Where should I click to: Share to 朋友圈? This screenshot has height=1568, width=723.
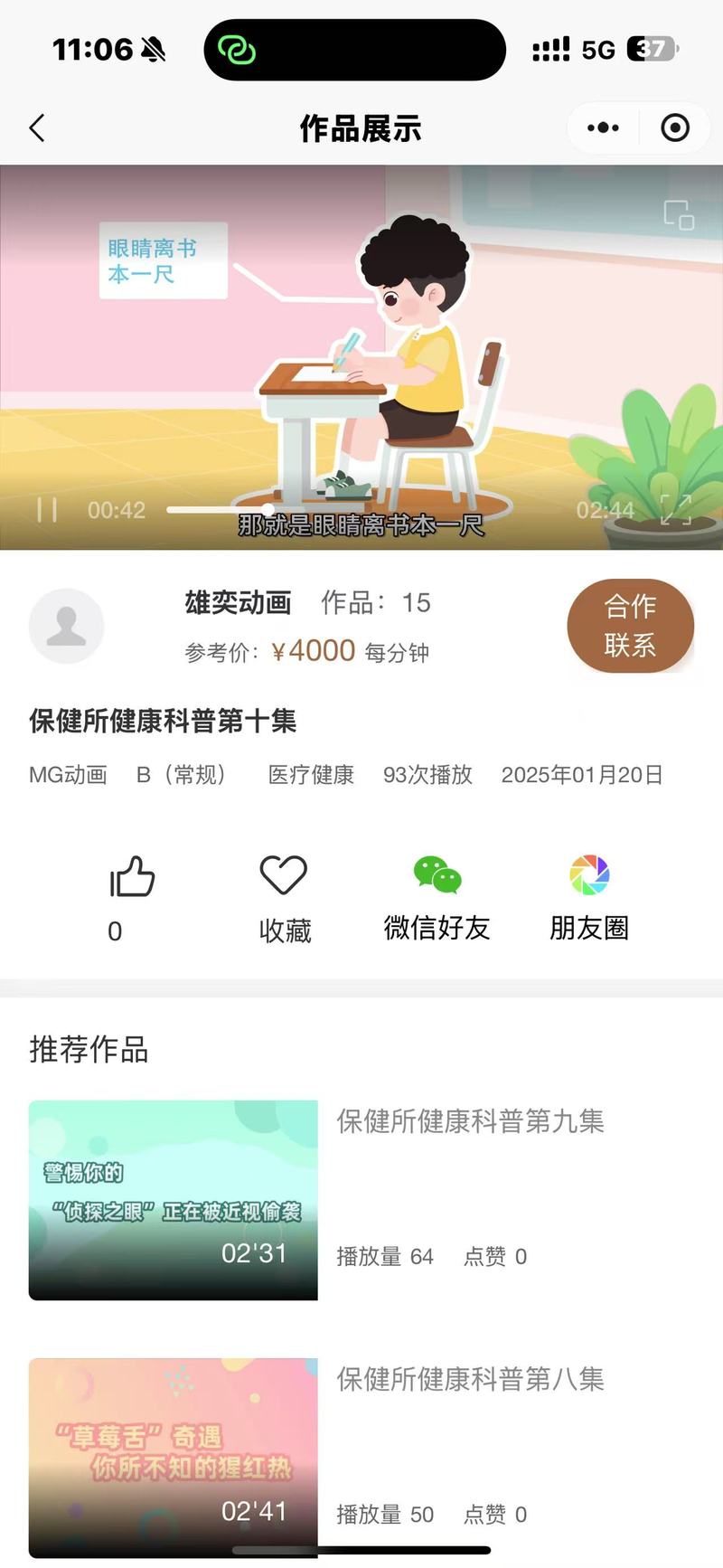click(x=589, y=875)
